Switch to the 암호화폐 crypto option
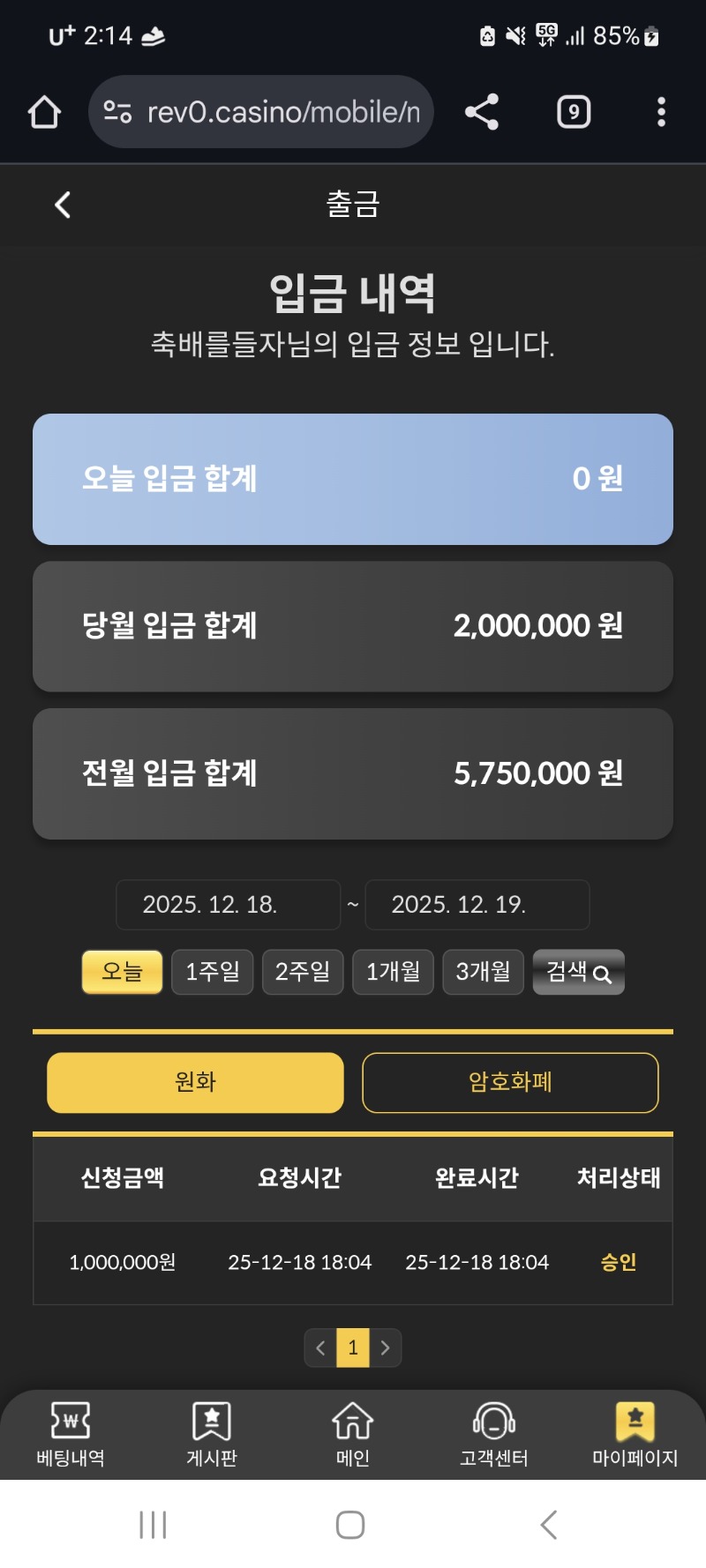The width and height of the screenshot is (706, 1568). click(x=510, y=1083)
